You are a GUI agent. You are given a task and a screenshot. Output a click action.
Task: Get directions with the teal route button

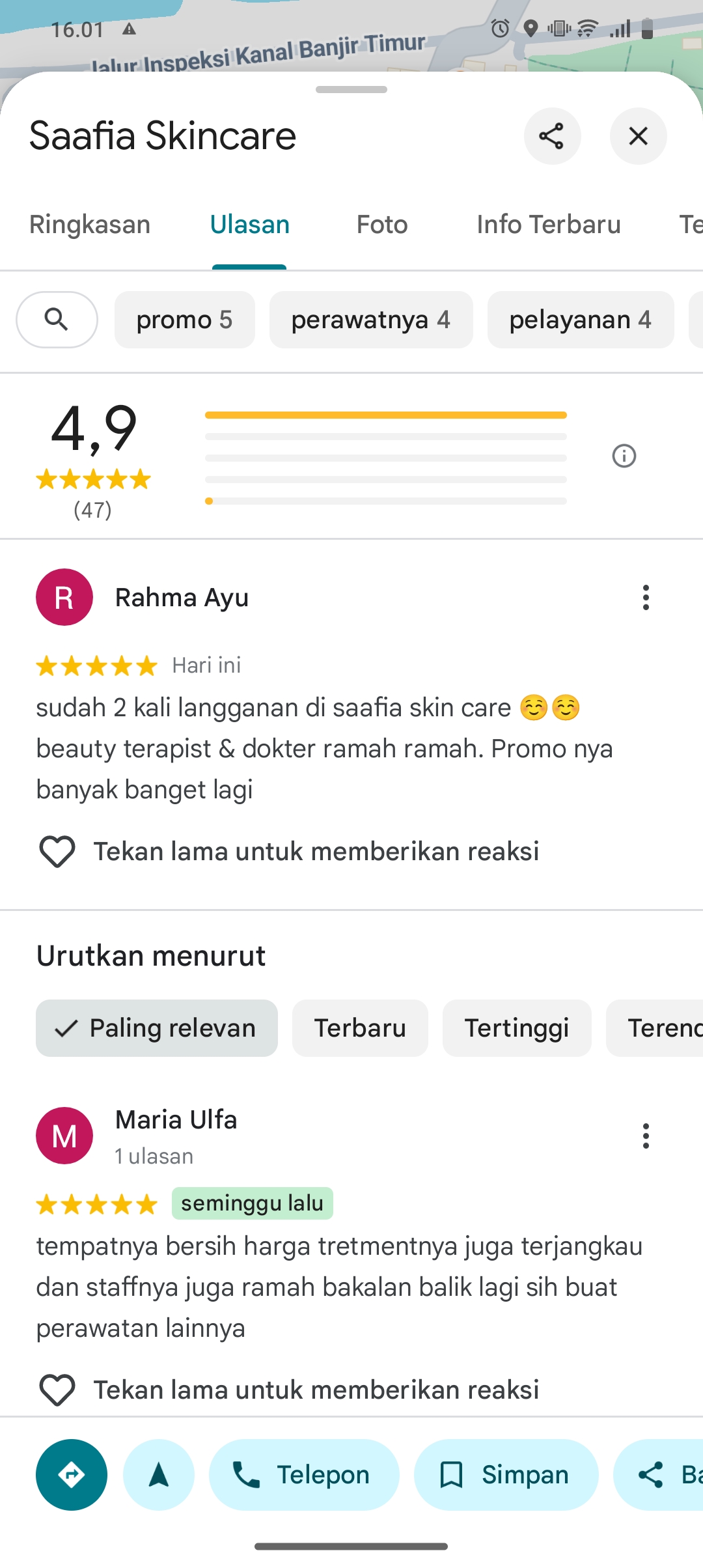[72, 1475]
